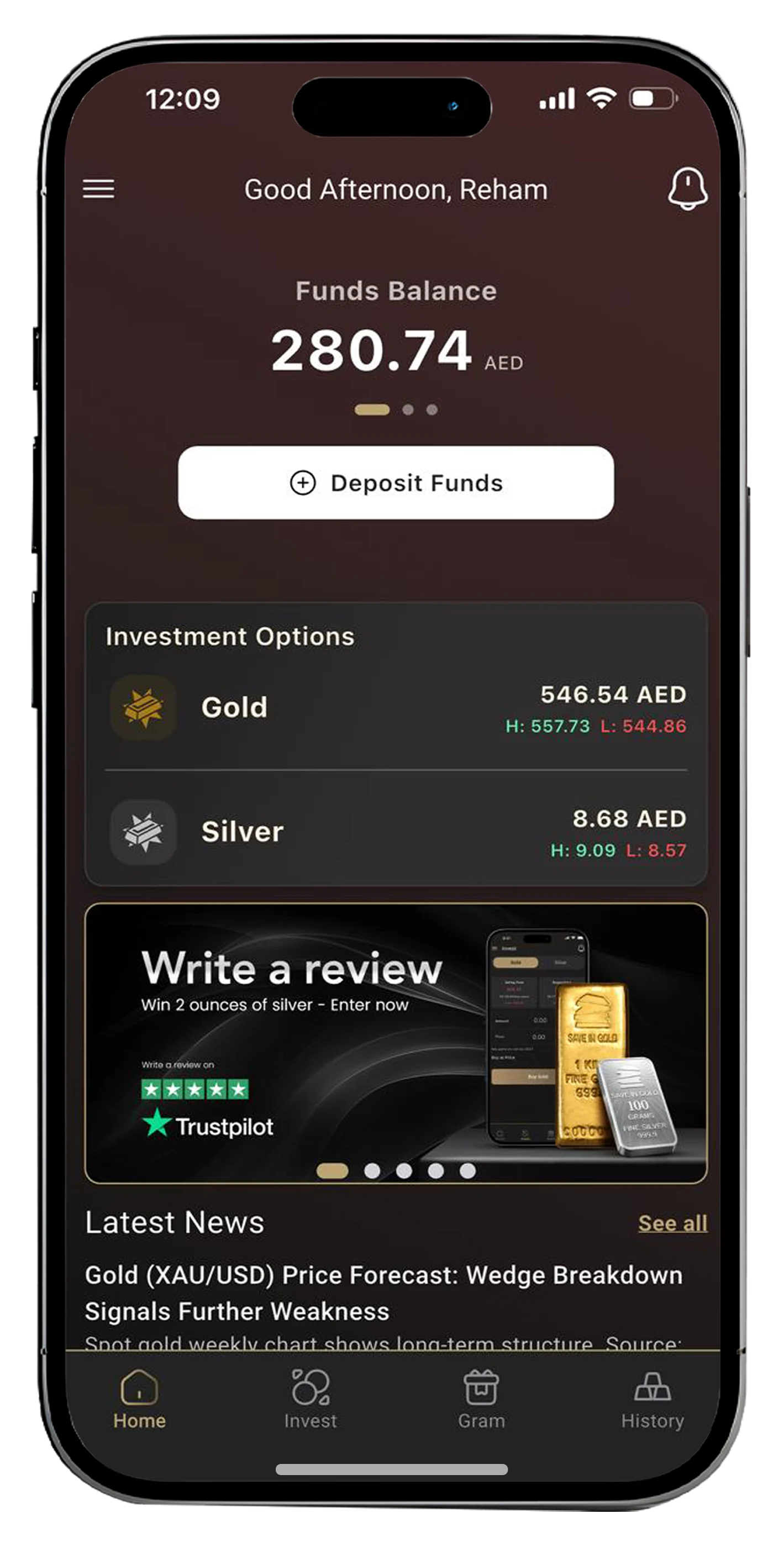The width and height of the screenshot is (784, 1545).
Task: Open the hamburger navigation menu
Action: [99, 189]
